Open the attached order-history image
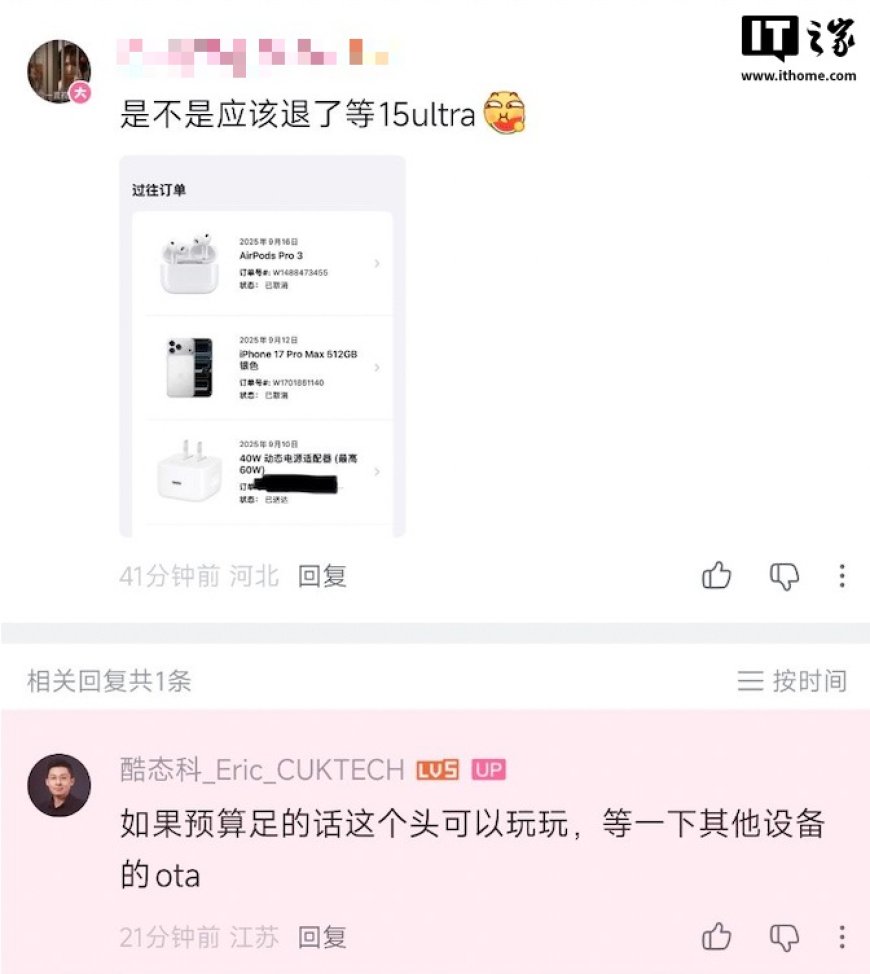This screenshot has width=870, height=974. coord(262,346)
